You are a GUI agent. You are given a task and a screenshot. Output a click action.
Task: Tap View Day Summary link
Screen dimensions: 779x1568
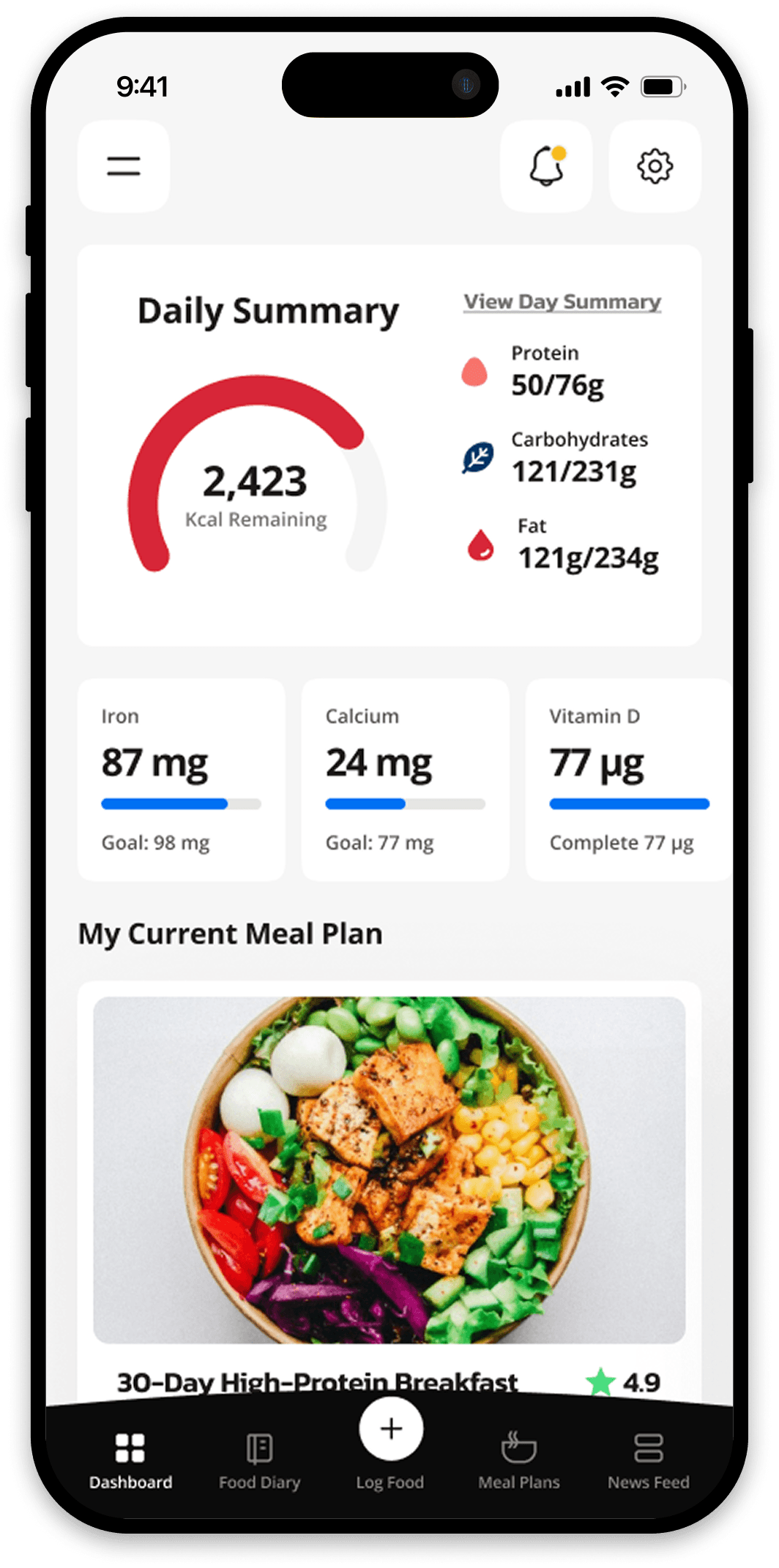tap(562, 302)
